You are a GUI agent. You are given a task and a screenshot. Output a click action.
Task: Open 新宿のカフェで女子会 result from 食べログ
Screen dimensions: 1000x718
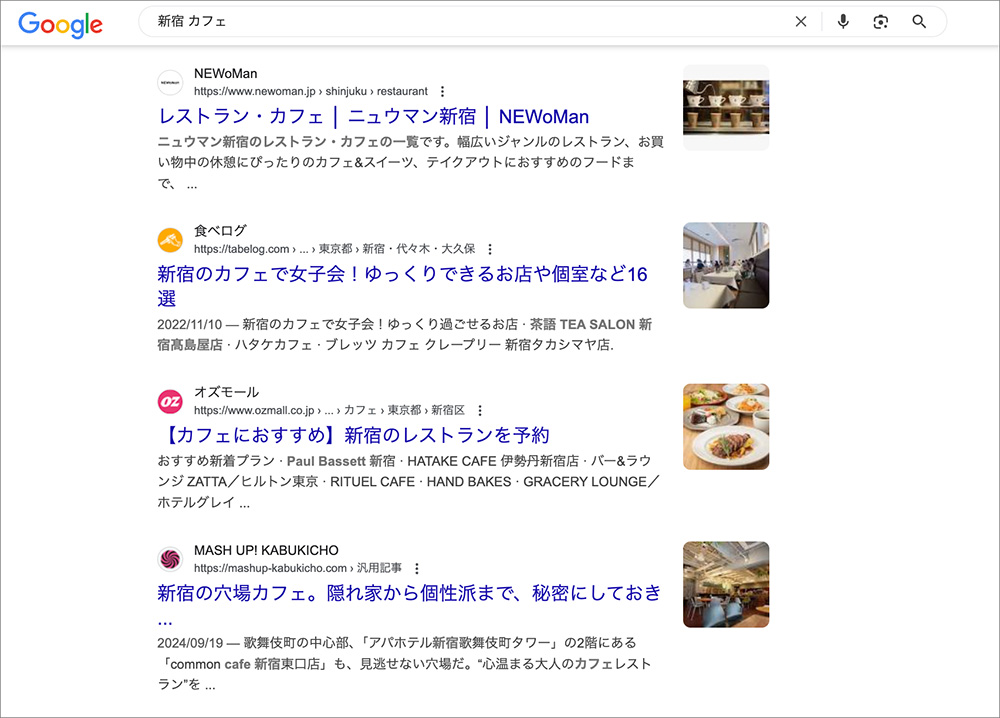(402, 275)
